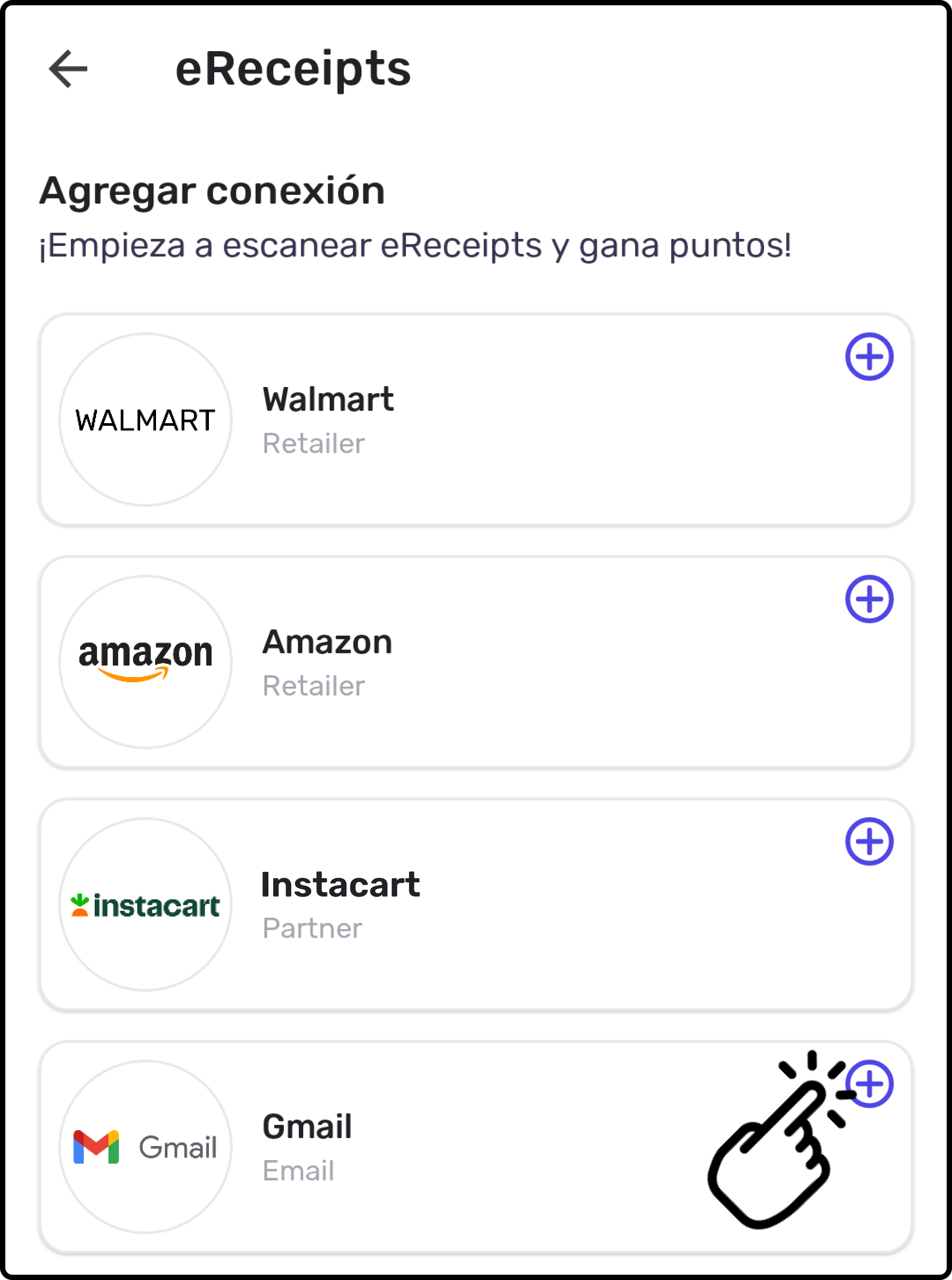Screen dimensions: 952x1280
Task: Tap the plus icon to connect Instacart
Action: (870, 842)
